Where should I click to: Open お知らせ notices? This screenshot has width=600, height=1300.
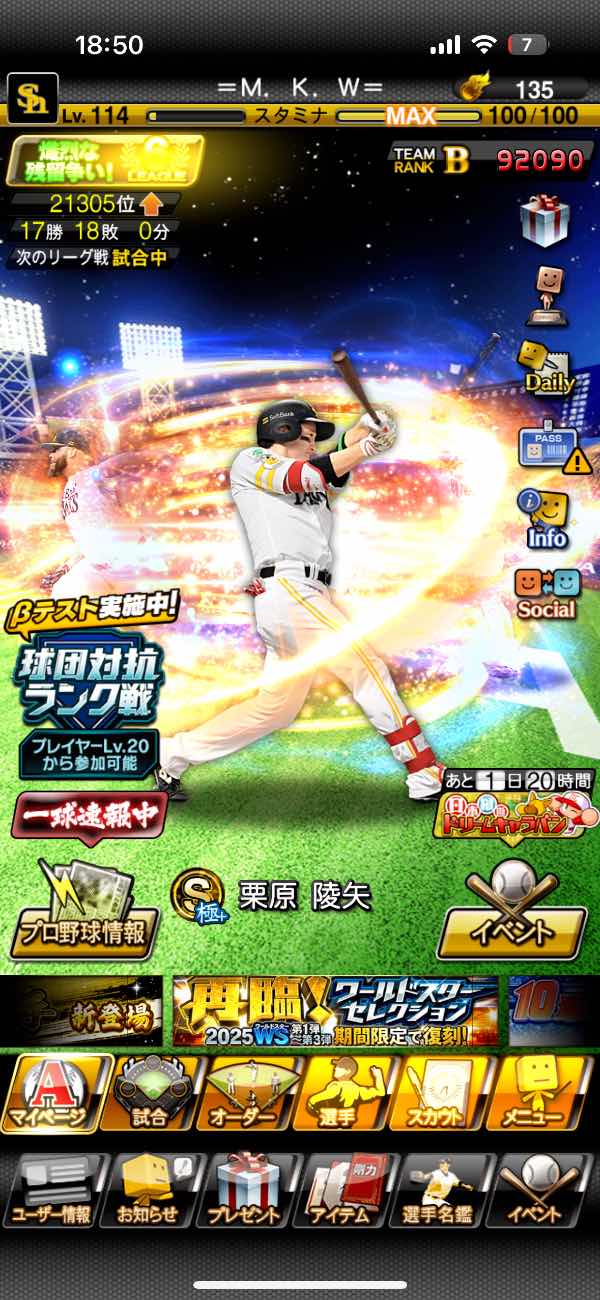(150, 1190)
